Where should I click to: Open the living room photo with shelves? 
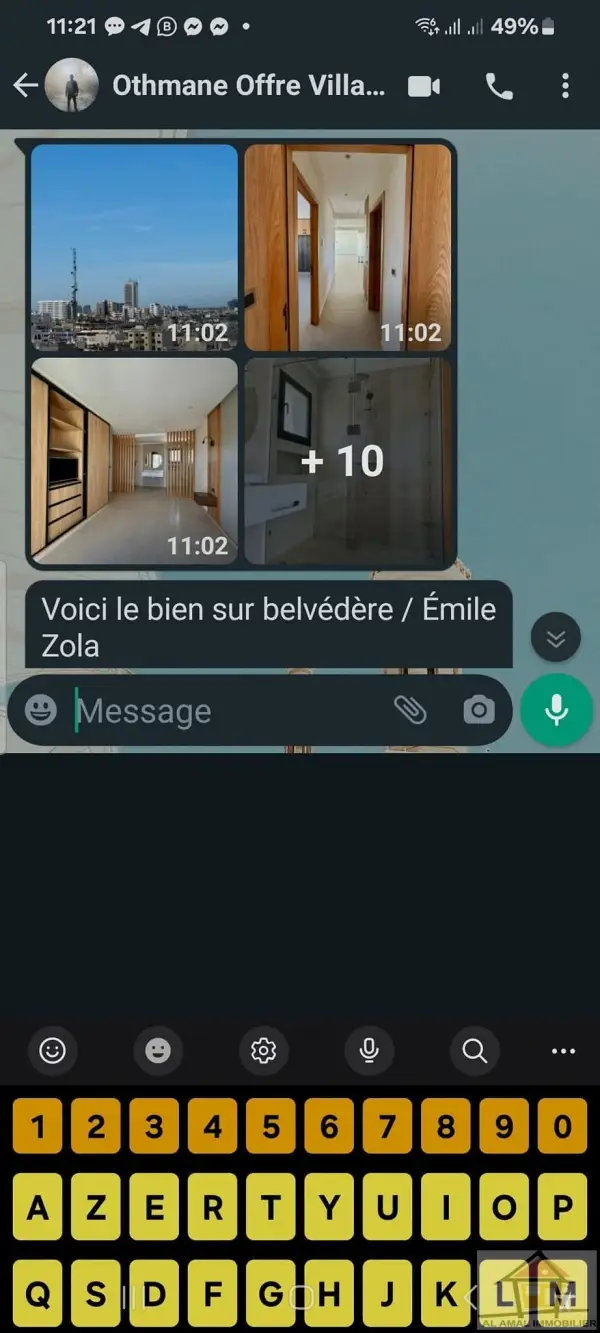point(134,461)
